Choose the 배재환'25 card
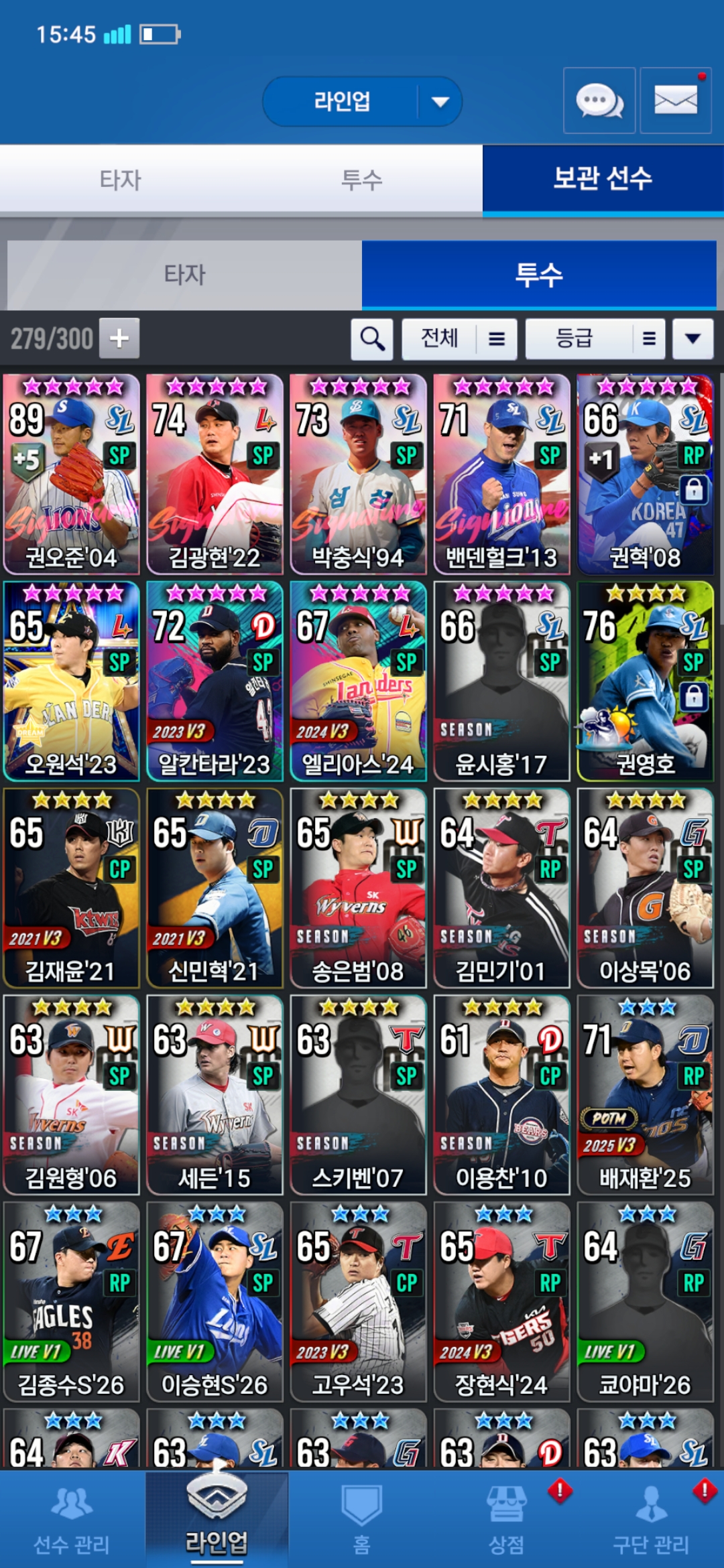 645,1095
